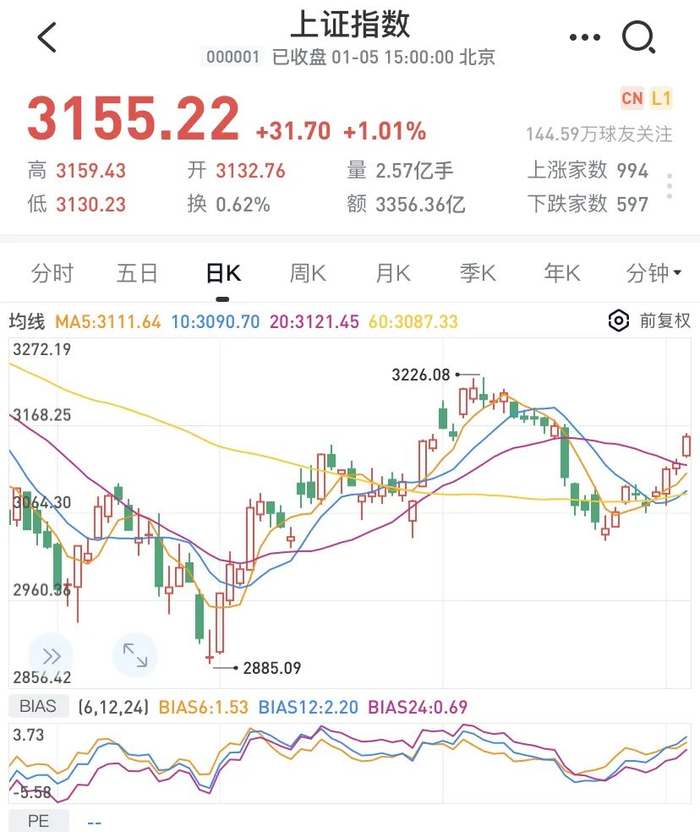Viewport: 700px width, 832px height.
Task: Open the three-dot overflow menu
Action: tap(585, 38)
